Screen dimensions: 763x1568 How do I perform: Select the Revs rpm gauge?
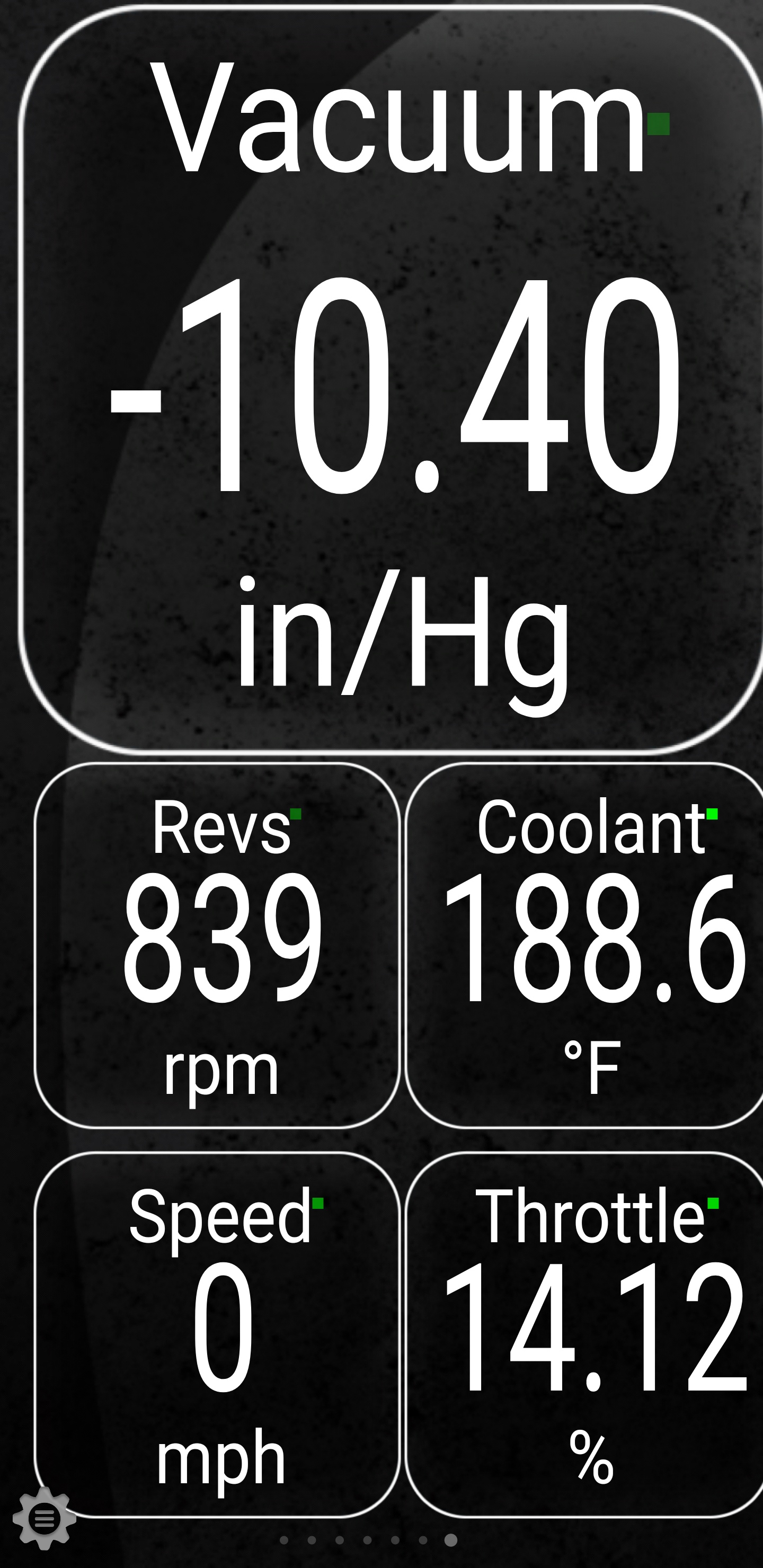217,945
